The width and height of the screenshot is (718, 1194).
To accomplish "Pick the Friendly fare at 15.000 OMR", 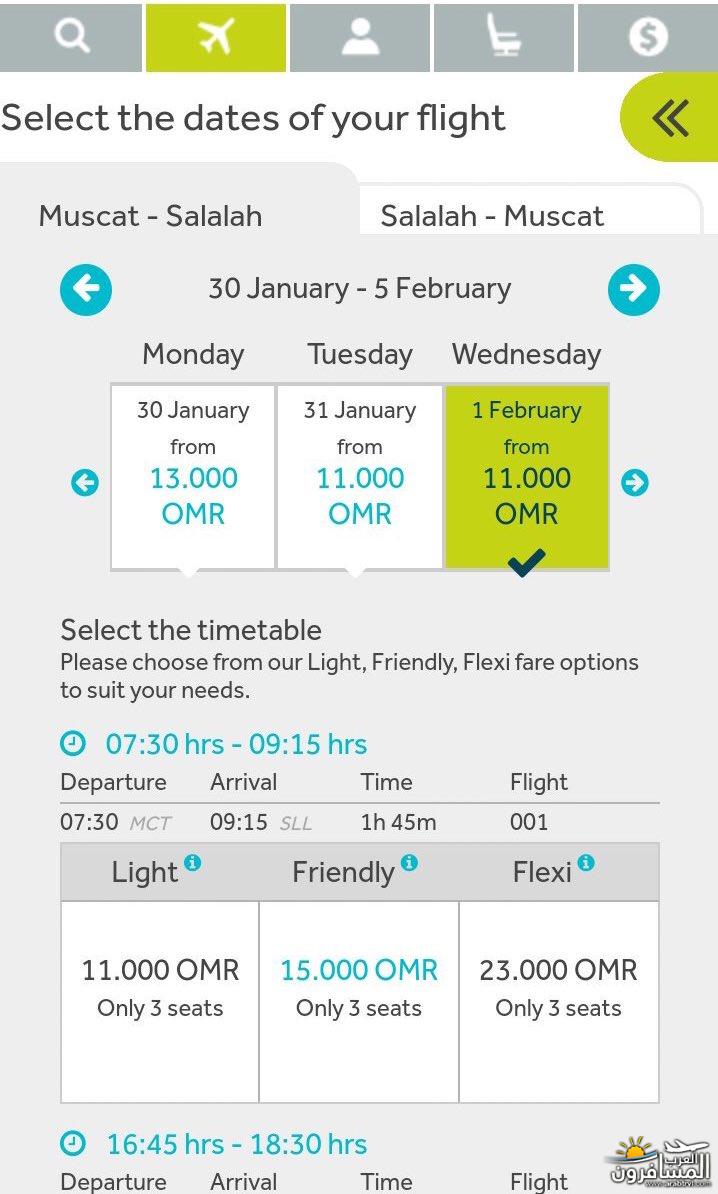I will 359,1001.
